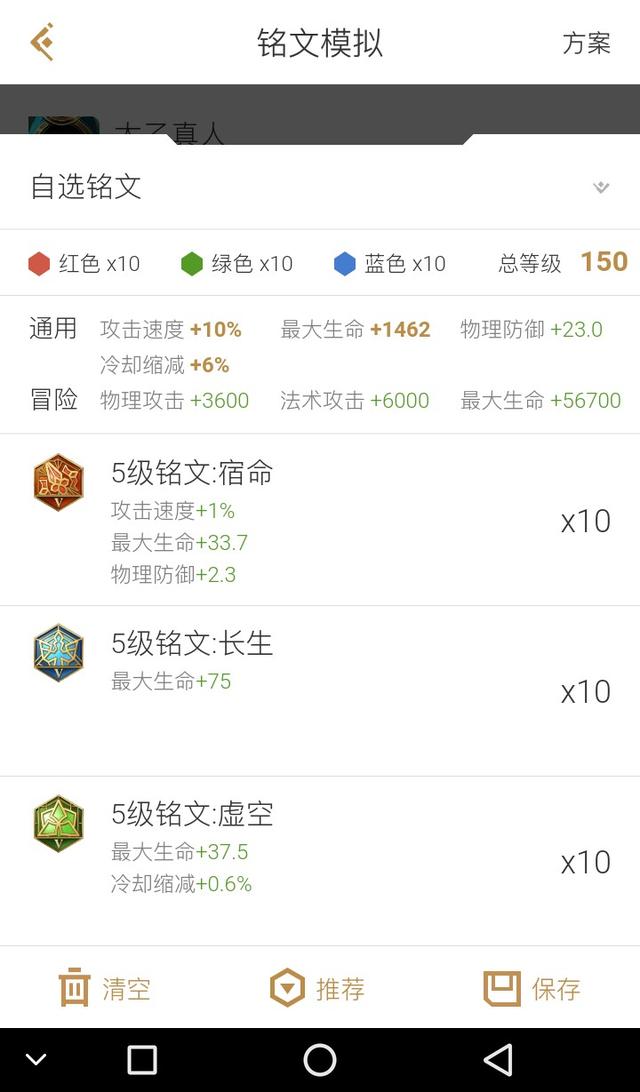This screenshot has height=1092, width=640.
Task: Open 方案 in the top bar
Action: 586,43
